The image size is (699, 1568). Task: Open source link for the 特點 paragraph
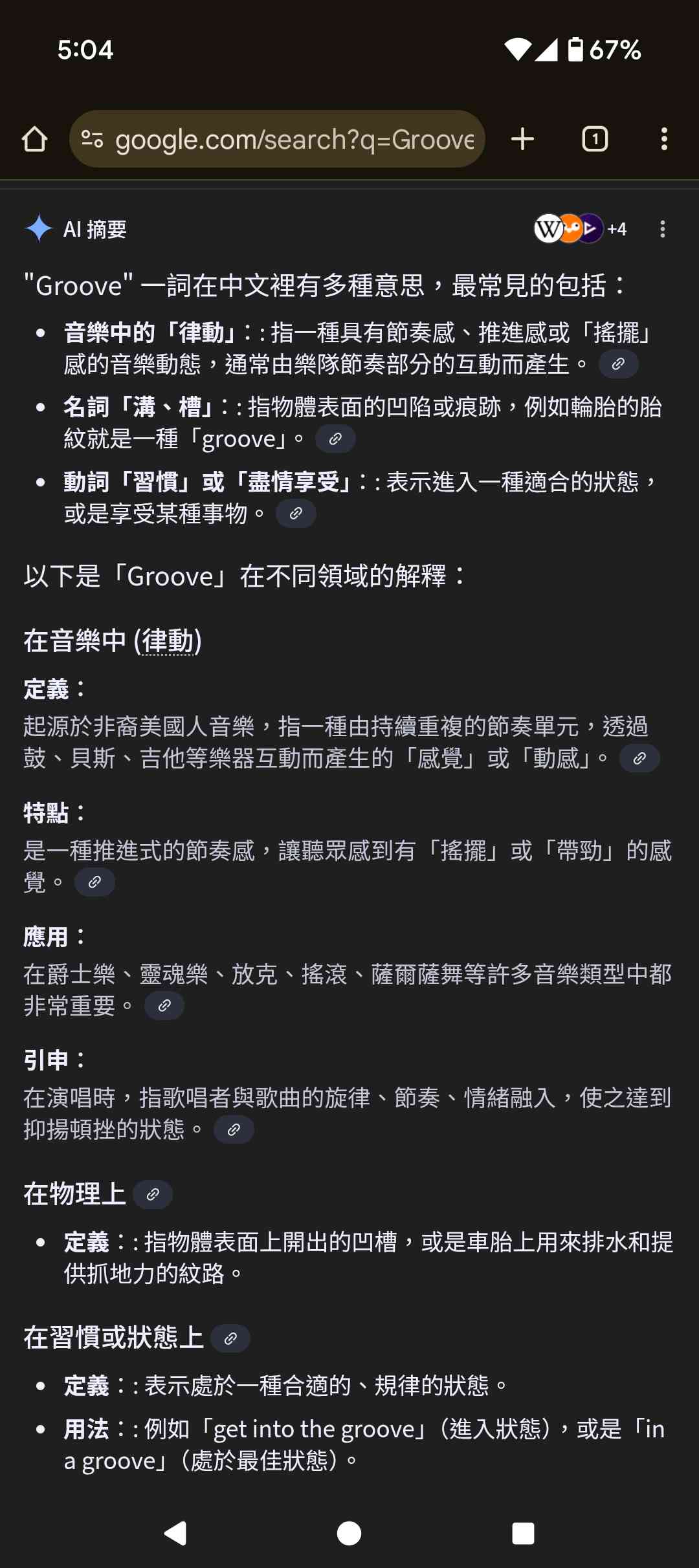click(94, 882)
